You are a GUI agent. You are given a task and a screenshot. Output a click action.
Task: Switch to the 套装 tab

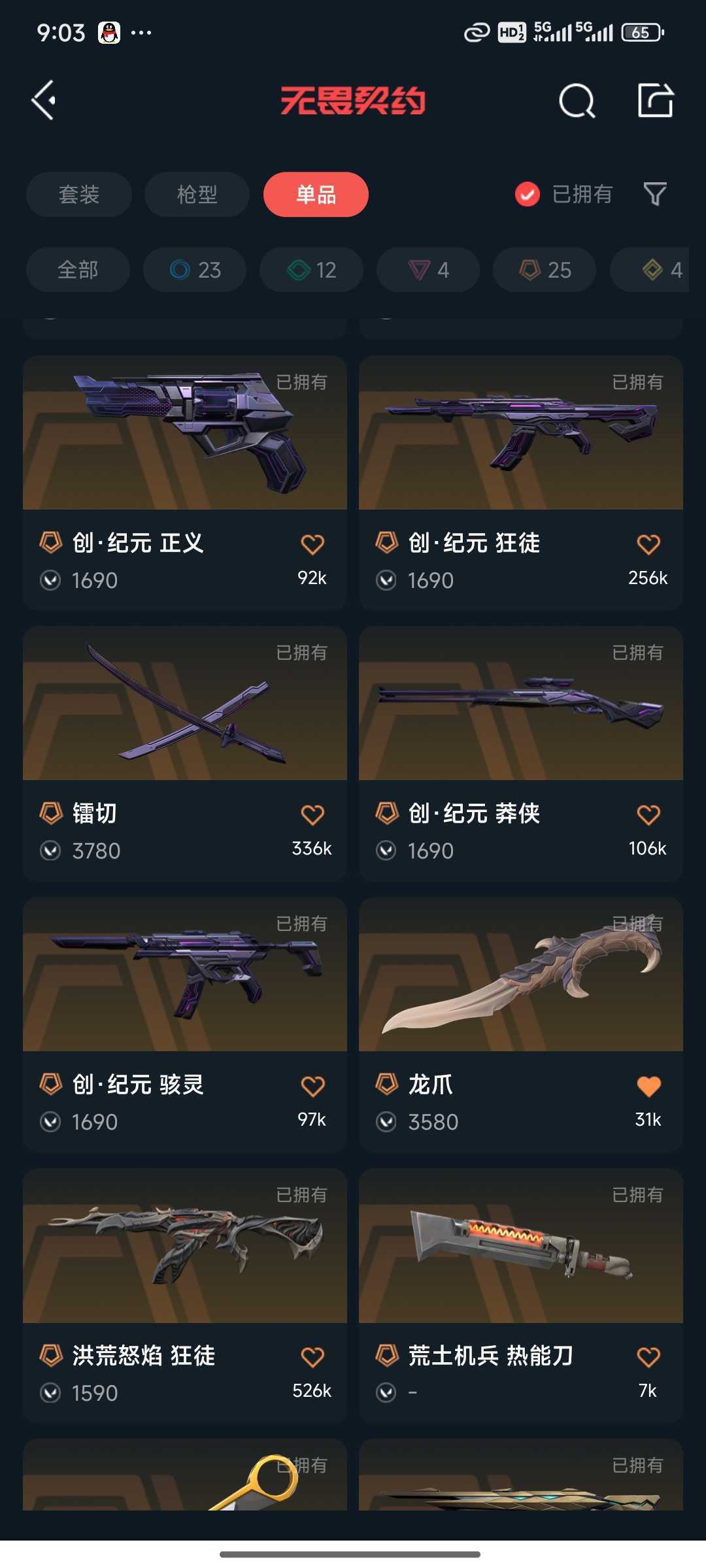pyautogui.click(x=79, y=194)
